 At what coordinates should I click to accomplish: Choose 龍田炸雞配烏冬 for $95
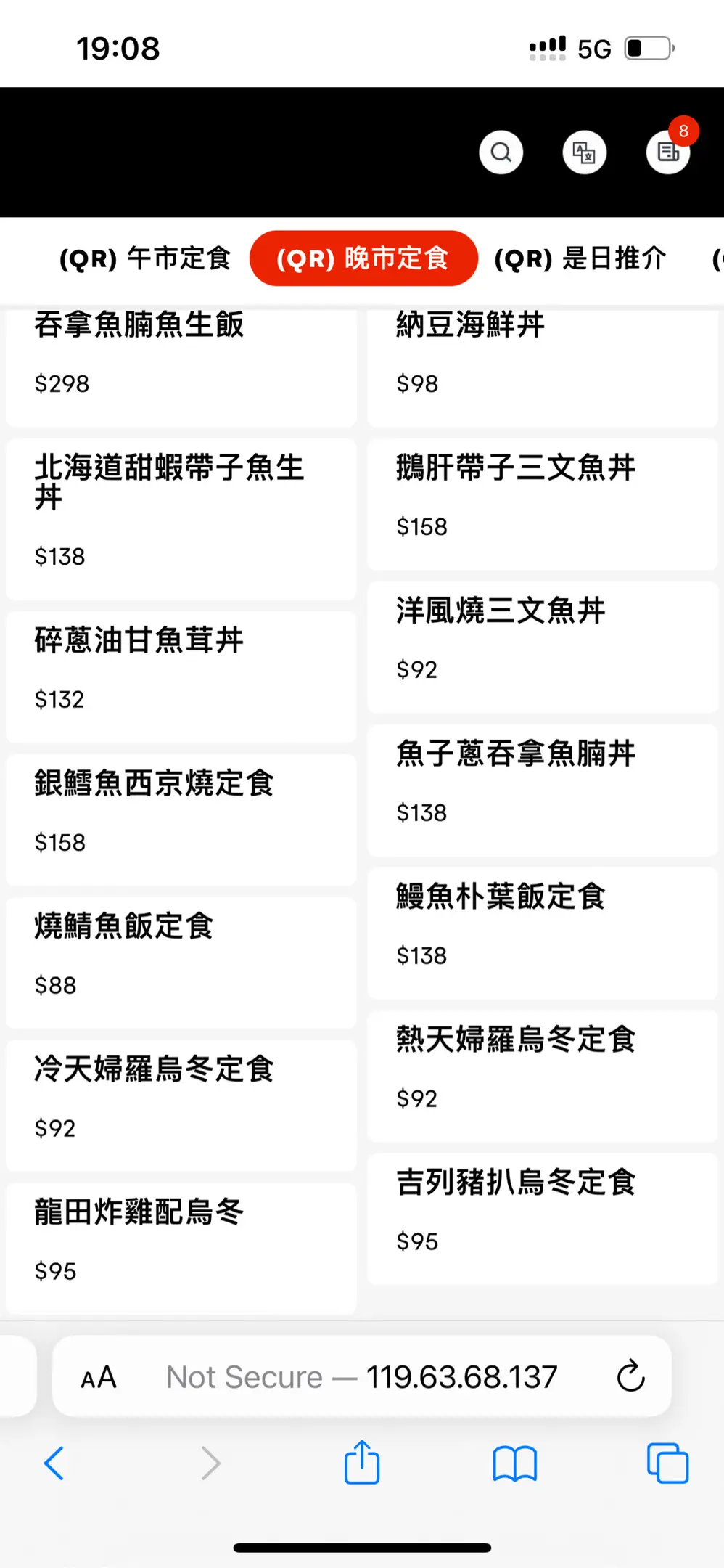click(x=181, y=1249)
